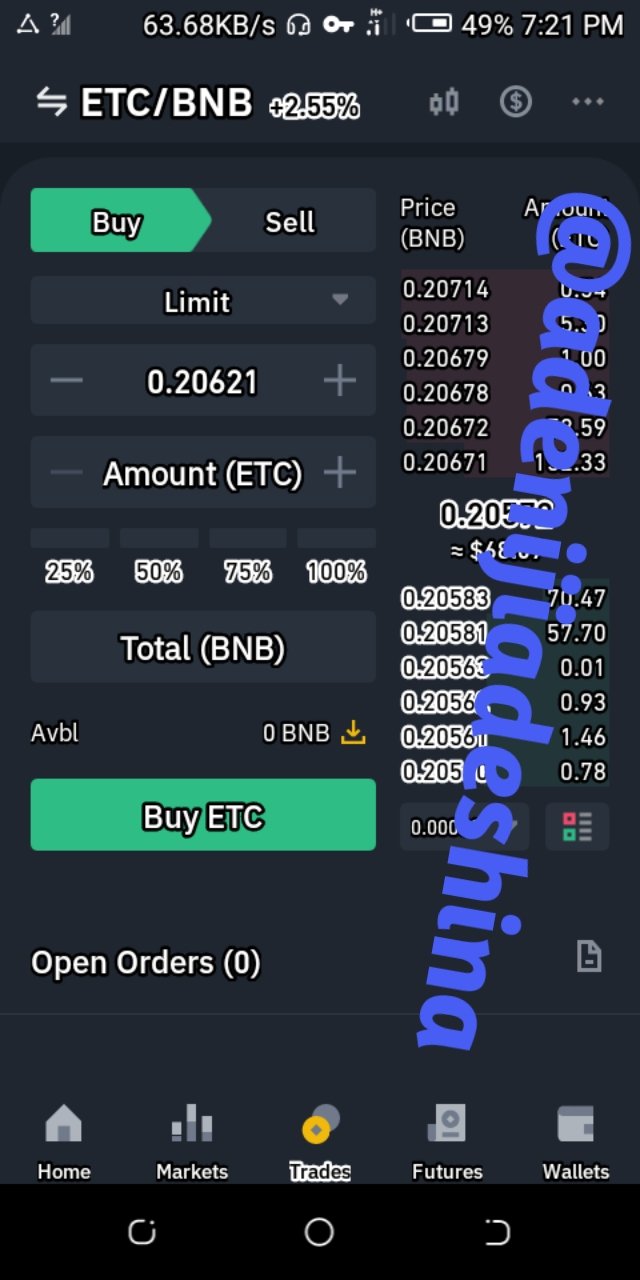Screen dimensions: 640x1280
Task: Open the Wallets tab
Action: pyautogui.click(x=576, y=1143)
